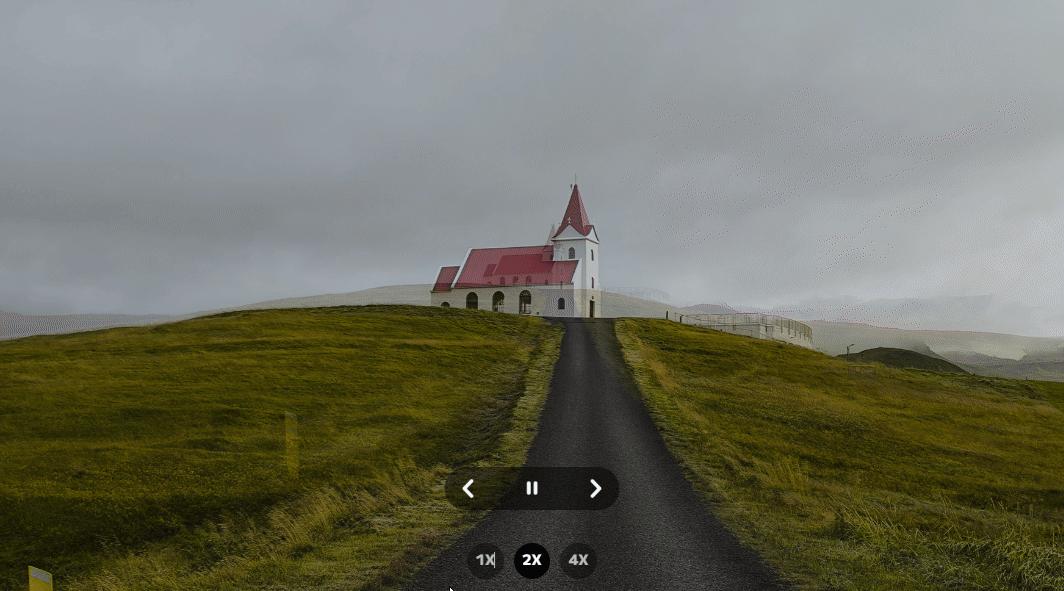Pause the slideshow
1064x591 pixels.
(x=532, y=488)
